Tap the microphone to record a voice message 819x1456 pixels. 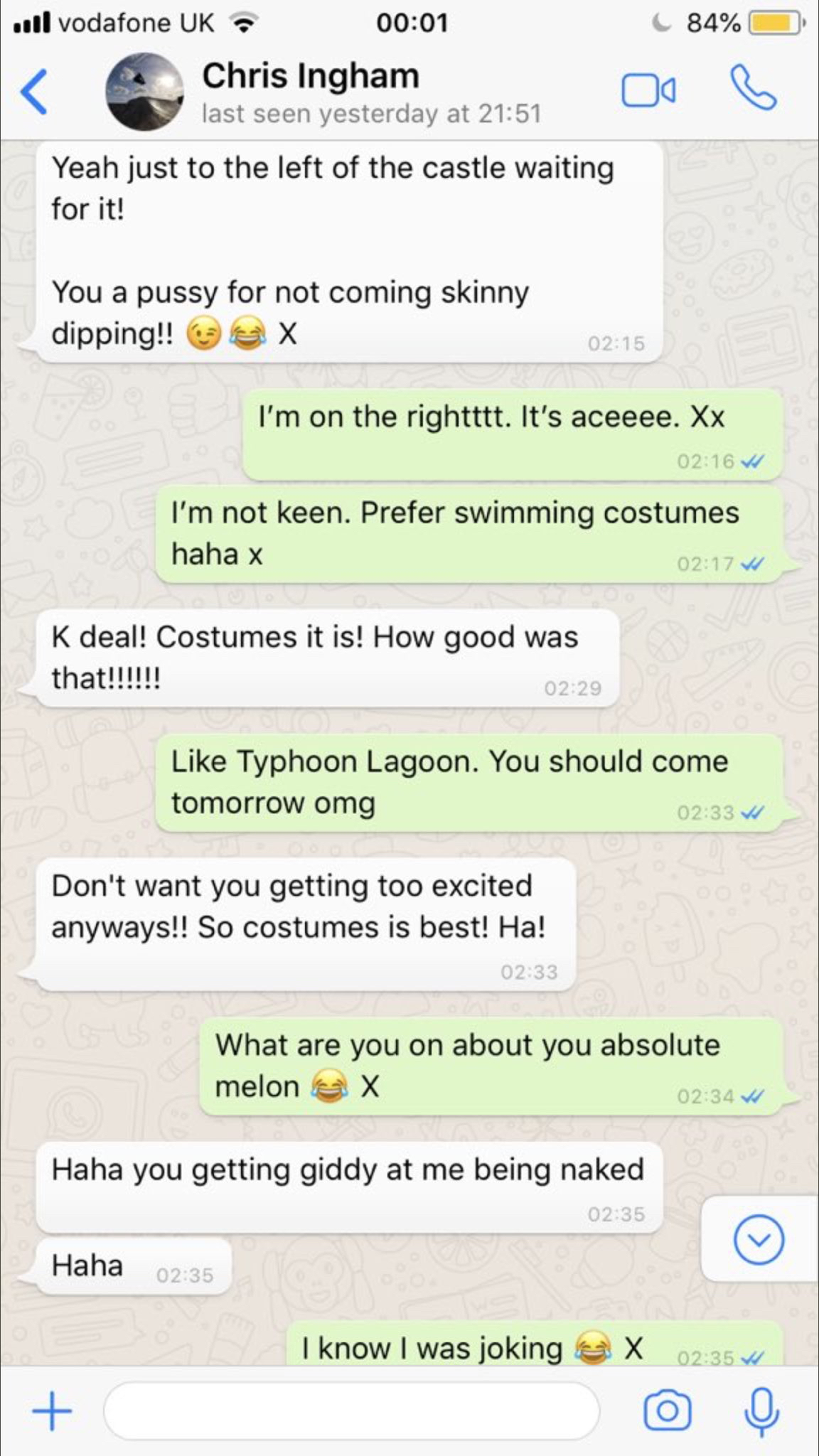click(761, 1410)
